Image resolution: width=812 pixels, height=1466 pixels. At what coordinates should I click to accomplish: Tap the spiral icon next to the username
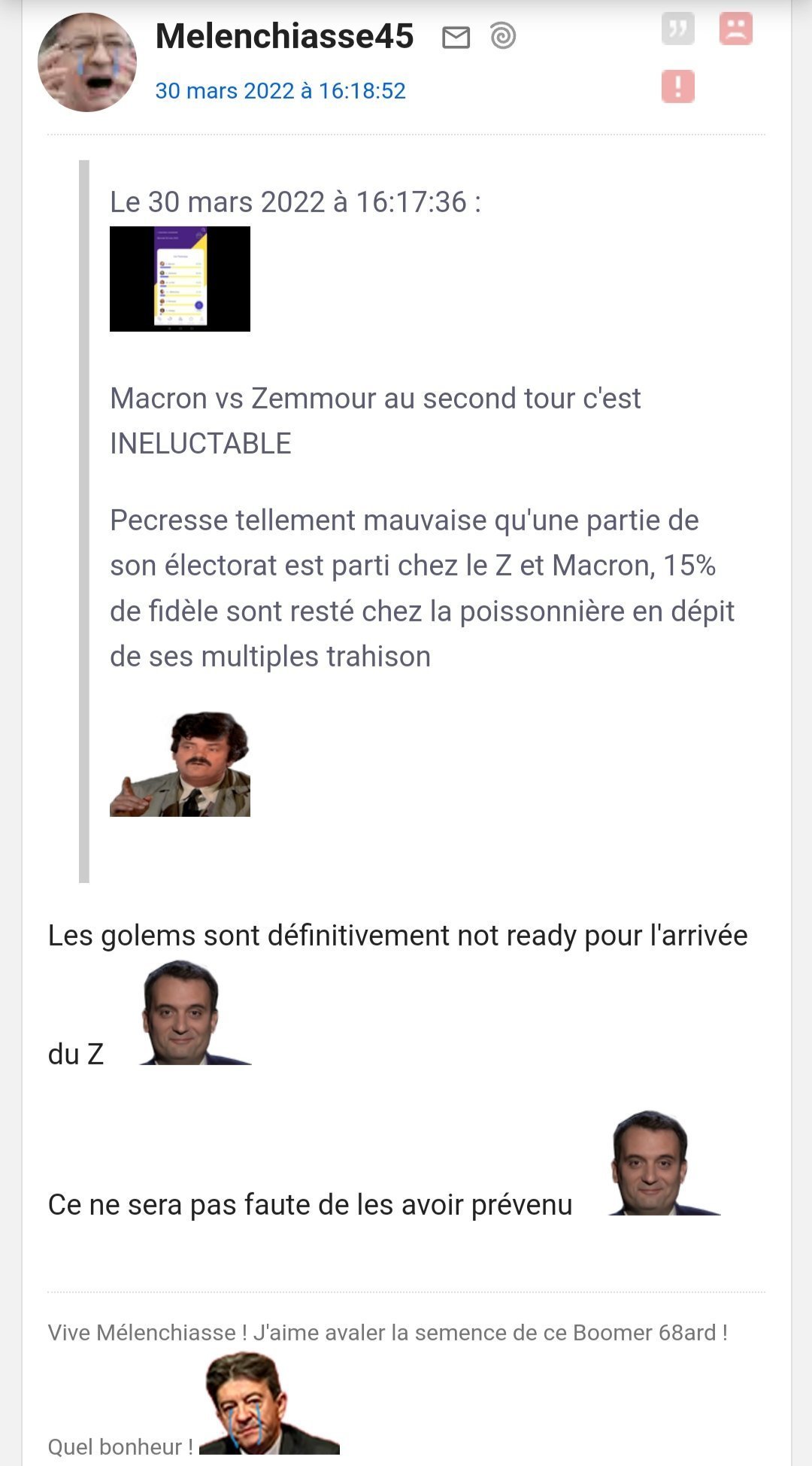[x=503, y=35]
